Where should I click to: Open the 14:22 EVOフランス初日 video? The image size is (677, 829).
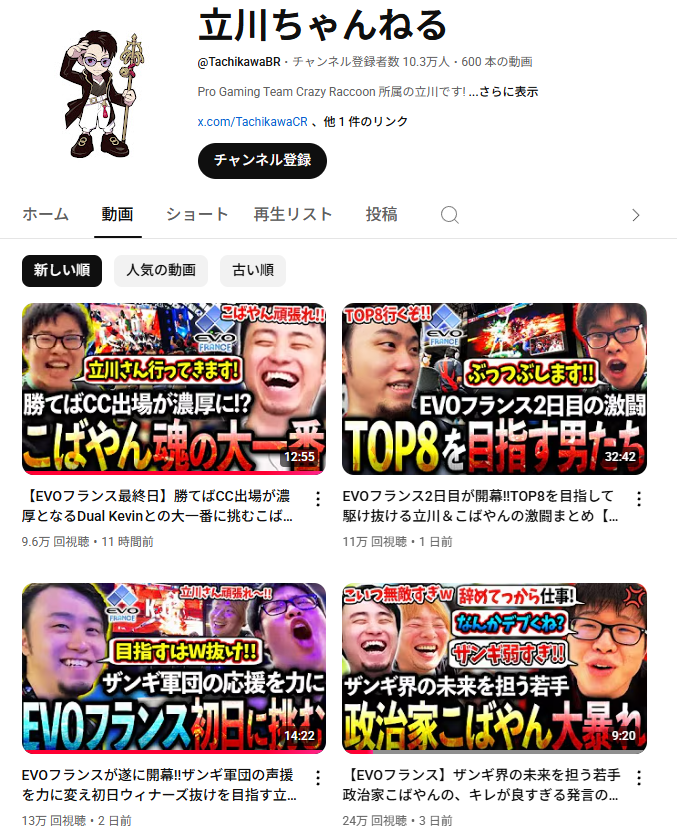coord(174,668)
